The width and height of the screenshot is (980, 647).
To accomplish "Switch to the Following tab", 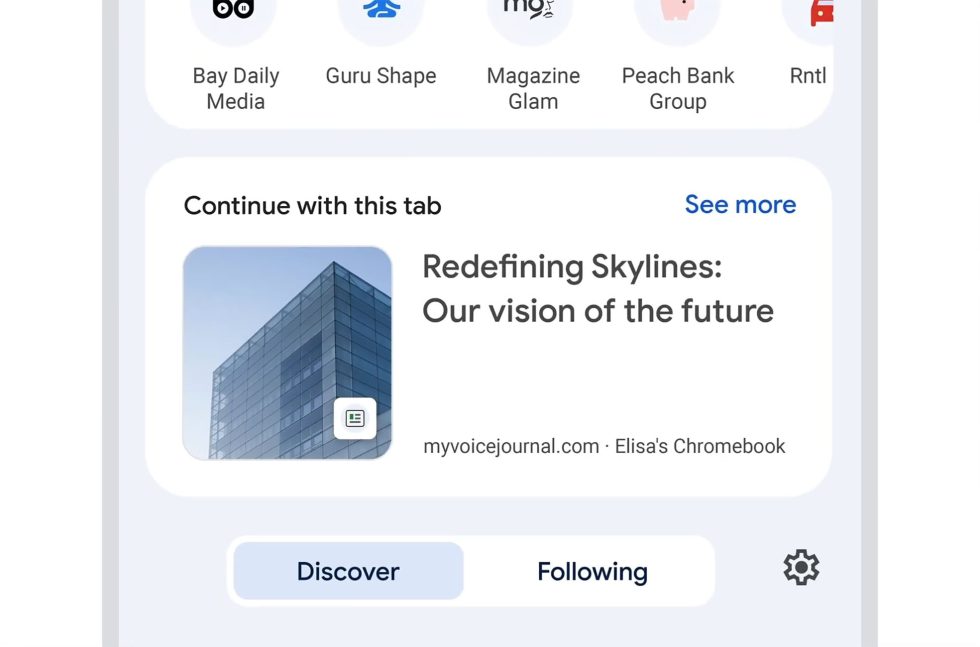I will [592, 571].
